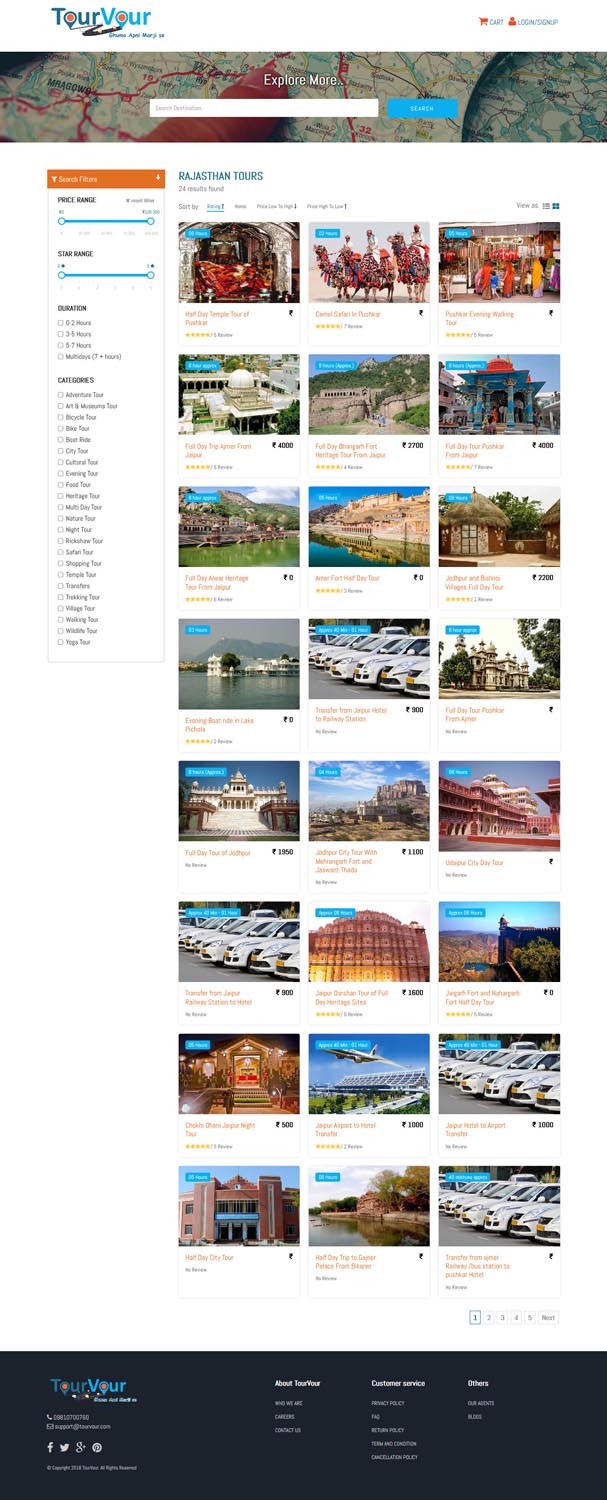This screenshot has width=607, height=1500.
Task: Go to results page 2
Action: 489,1318
